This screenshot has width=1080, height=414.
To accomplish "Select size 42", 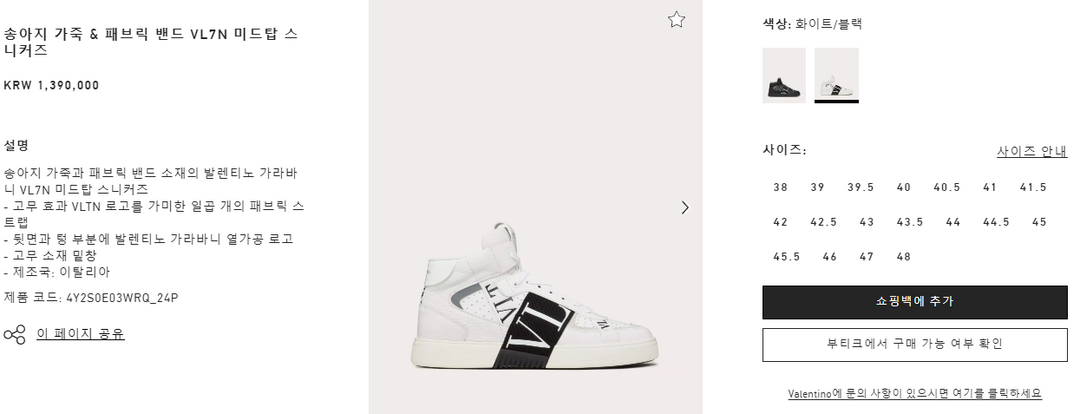I will coord(781,222).
